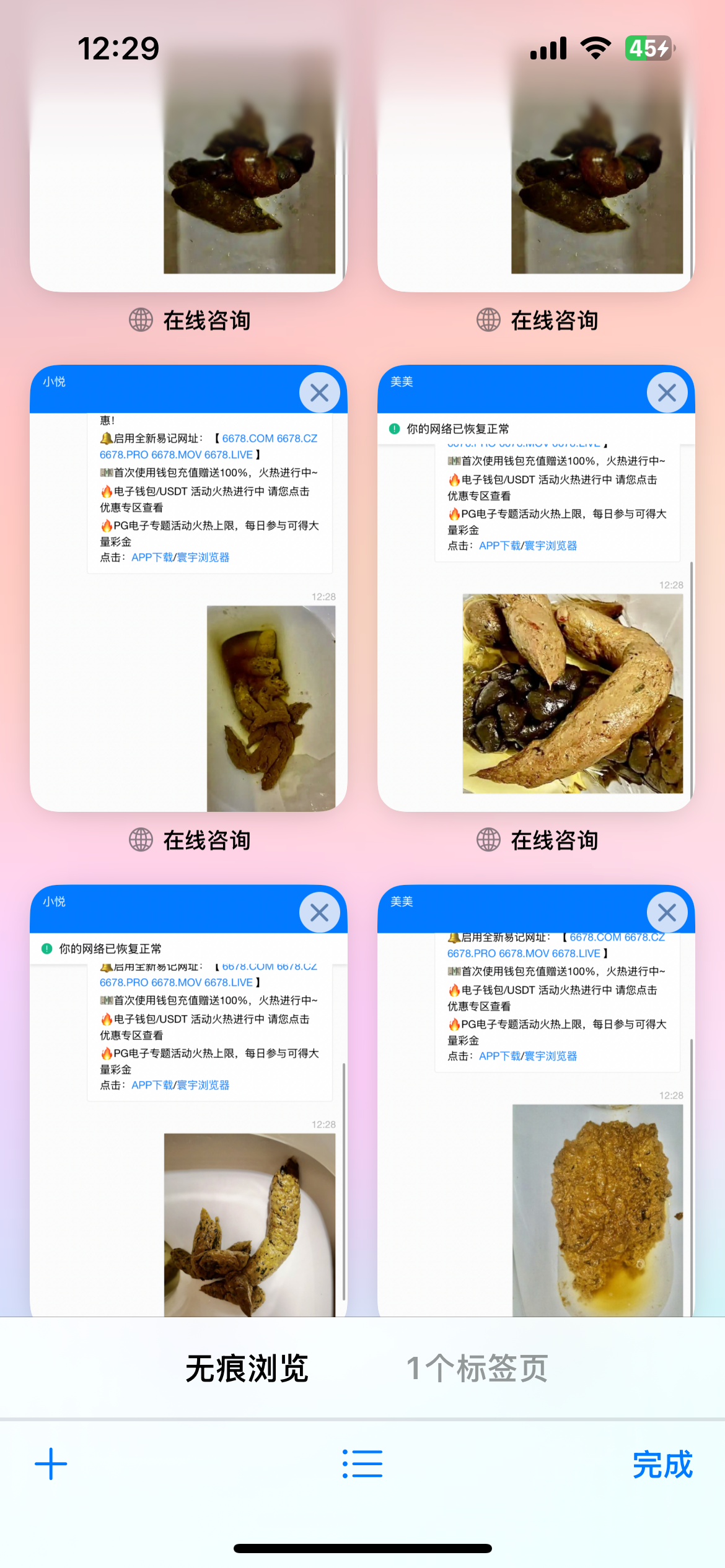Open a new tab with plus button
This screenshot has height=1568, width=725.
coord(51,1464)
